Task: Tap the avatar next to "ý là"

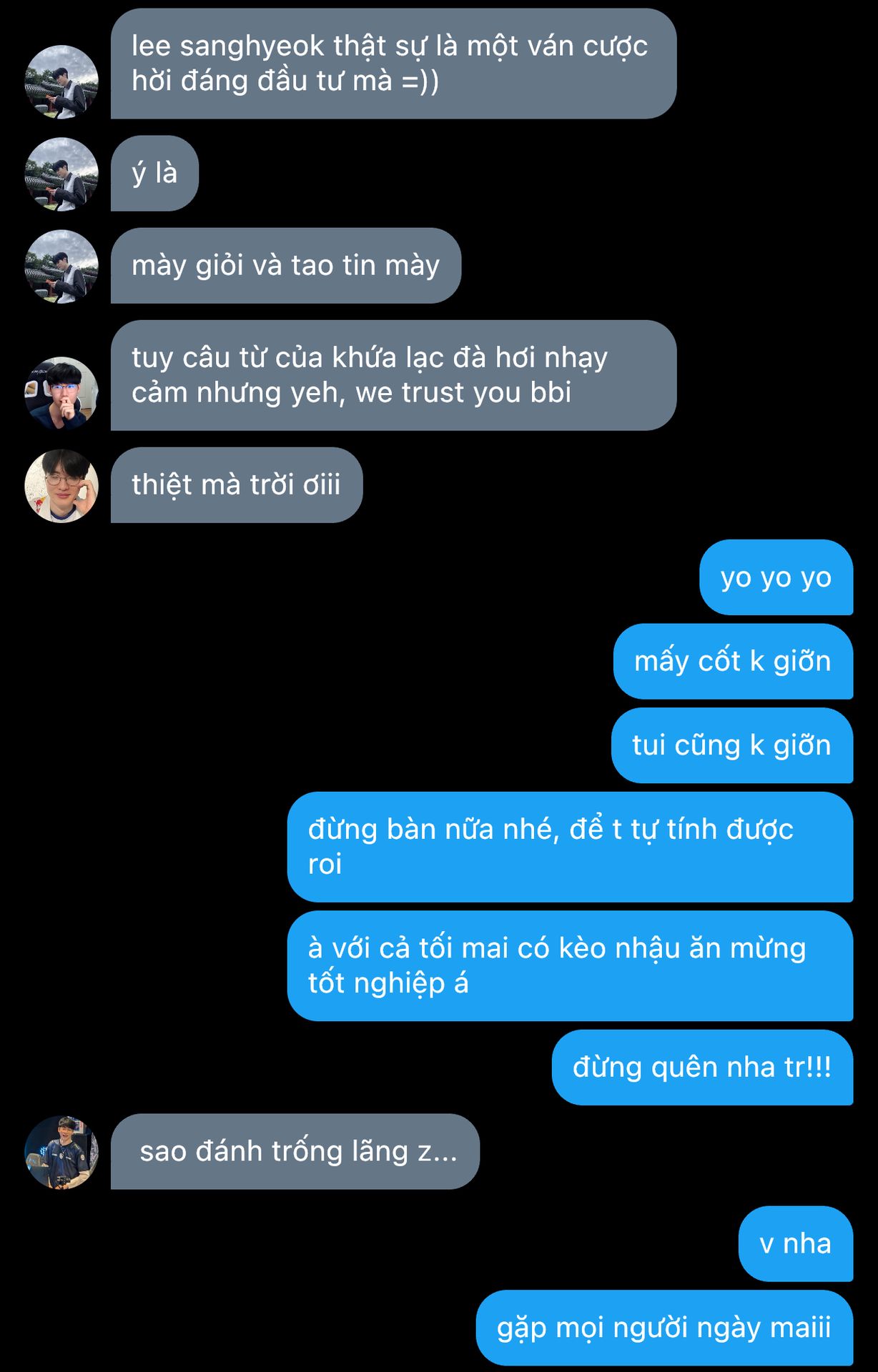Action: 61,174
